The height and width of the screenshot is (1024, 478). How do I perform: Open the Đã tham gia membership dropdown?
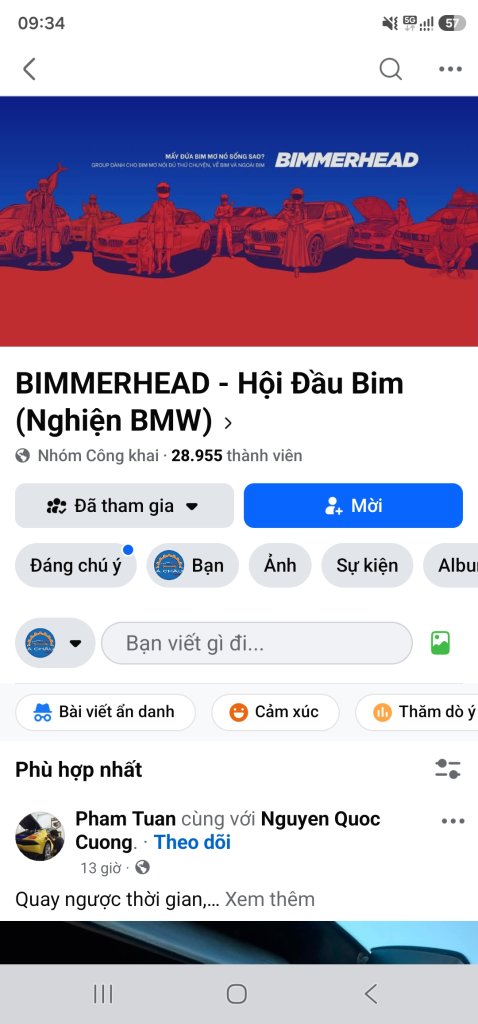click(124, 505)
